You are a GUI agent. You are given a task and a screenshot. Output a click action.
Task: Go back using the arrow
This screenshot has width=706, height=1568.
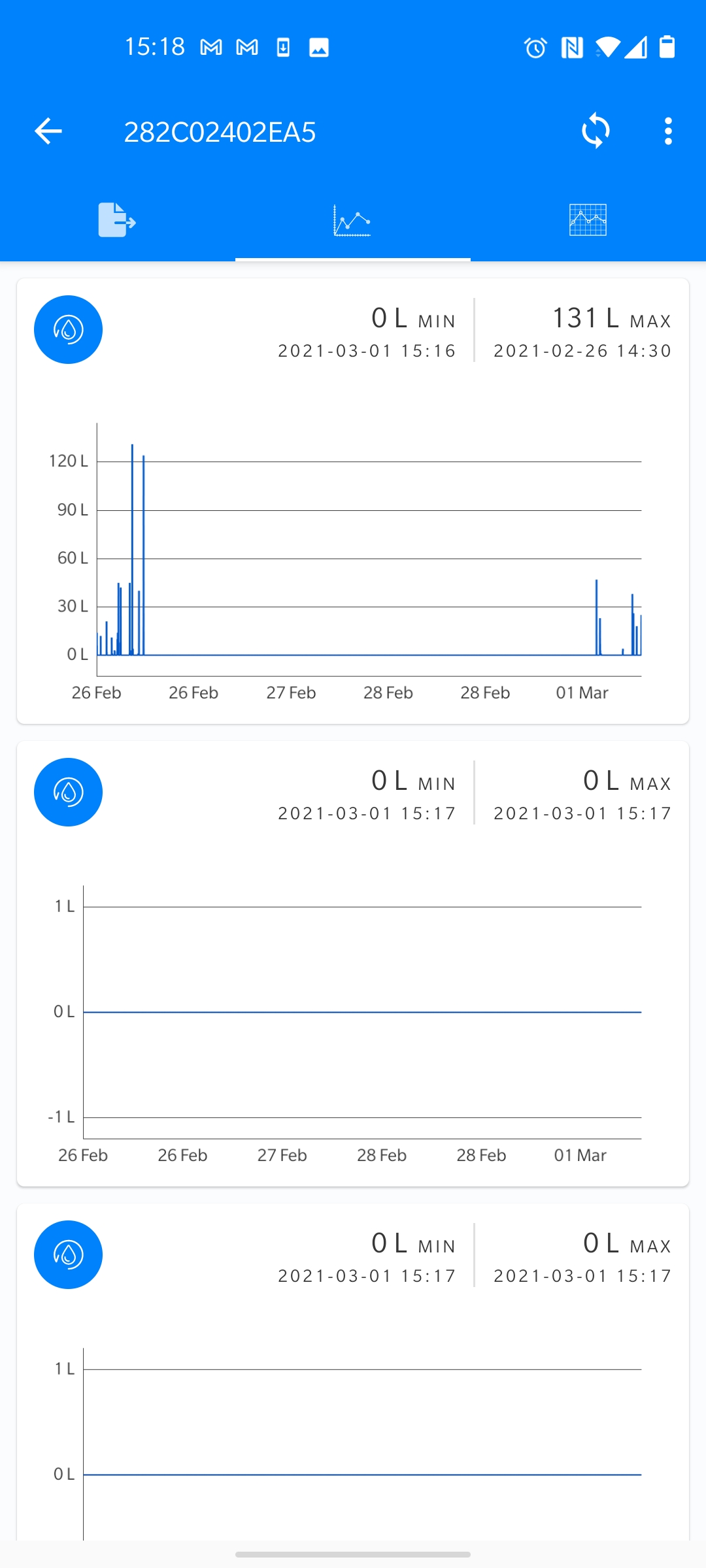click(x=48, y=131)
